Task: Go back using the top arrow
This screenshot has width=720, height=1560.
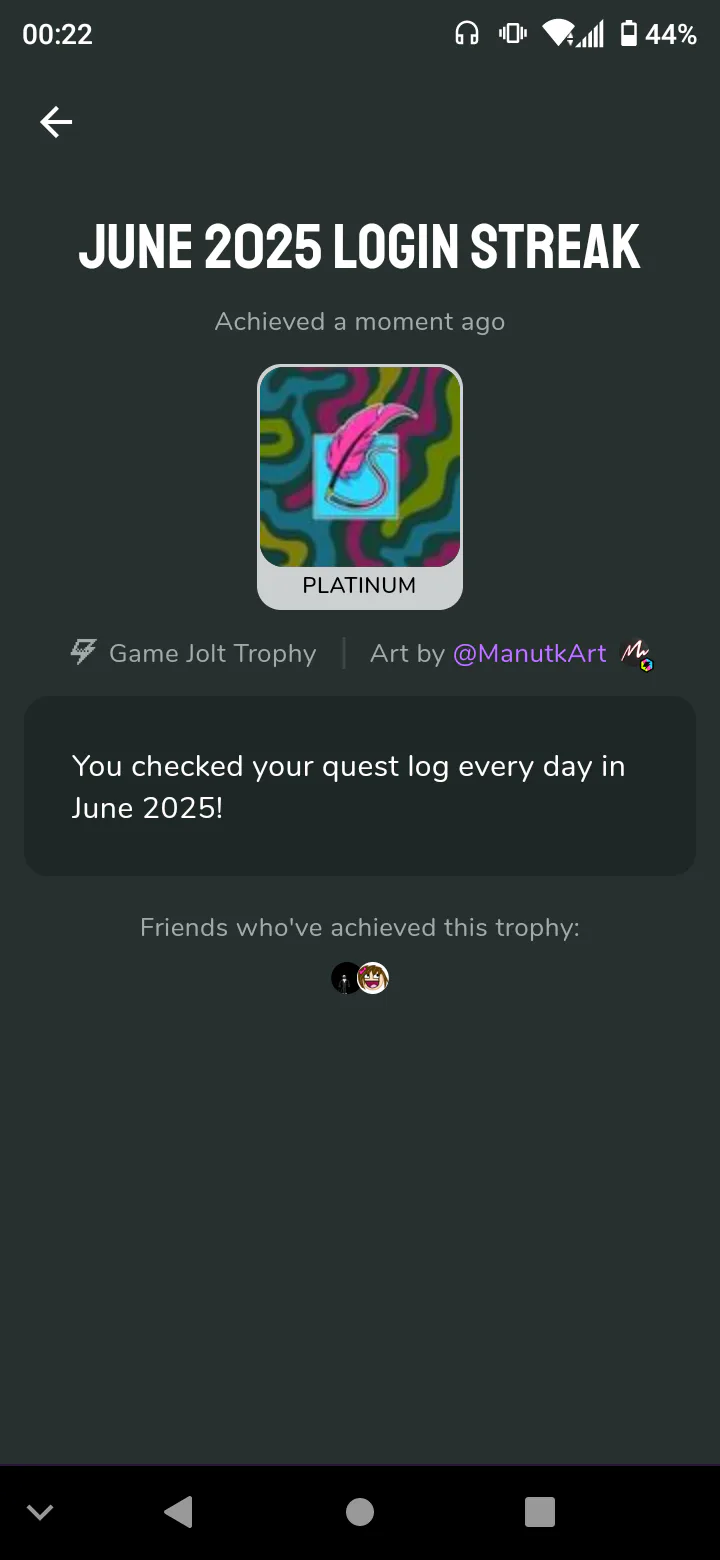Action: (x=56, y=122)
